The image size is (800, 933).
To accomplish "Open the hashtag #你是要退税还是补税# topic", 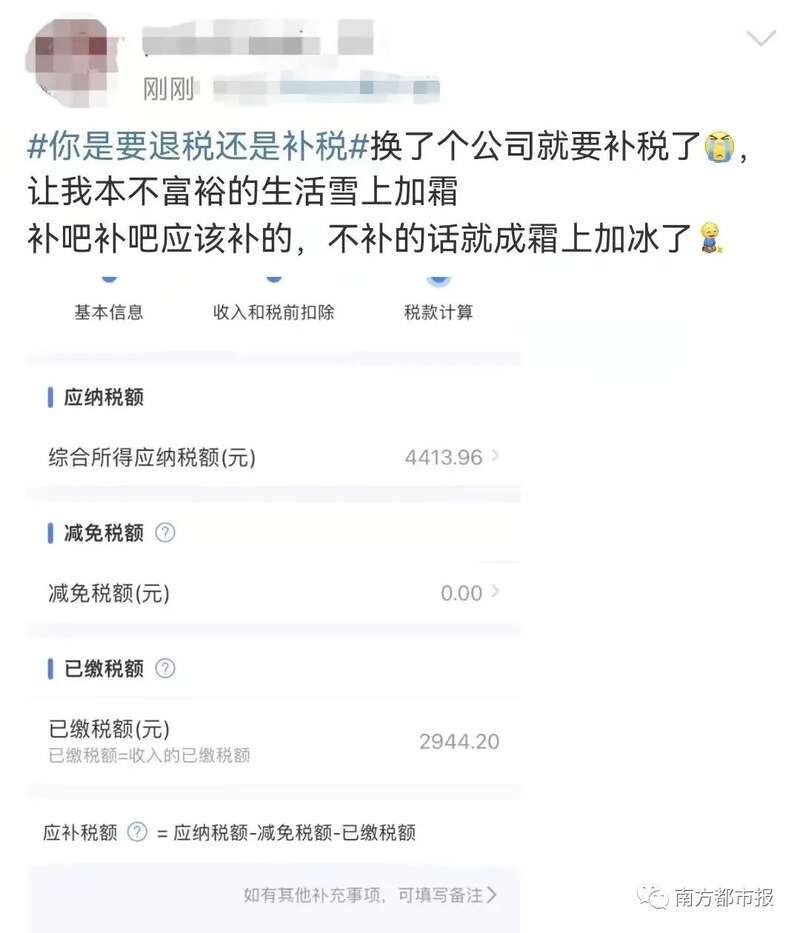I will point(197,146).
